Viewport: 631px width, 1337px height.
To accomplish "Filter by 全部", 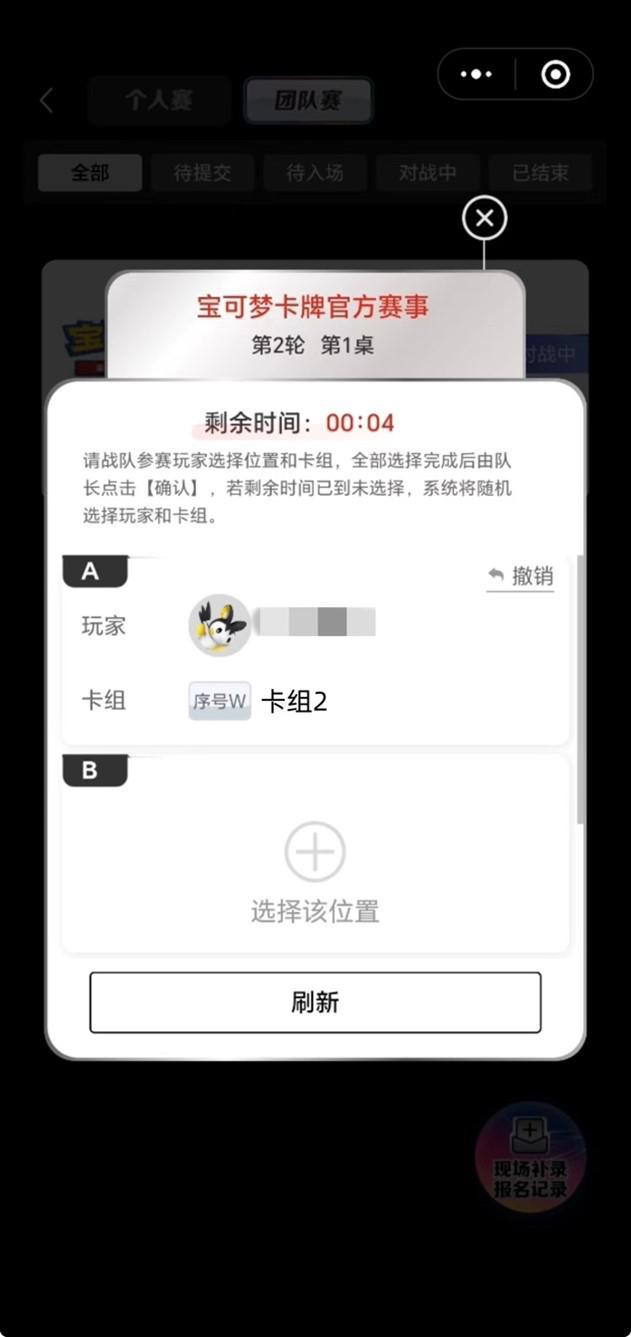I will 89,173.
